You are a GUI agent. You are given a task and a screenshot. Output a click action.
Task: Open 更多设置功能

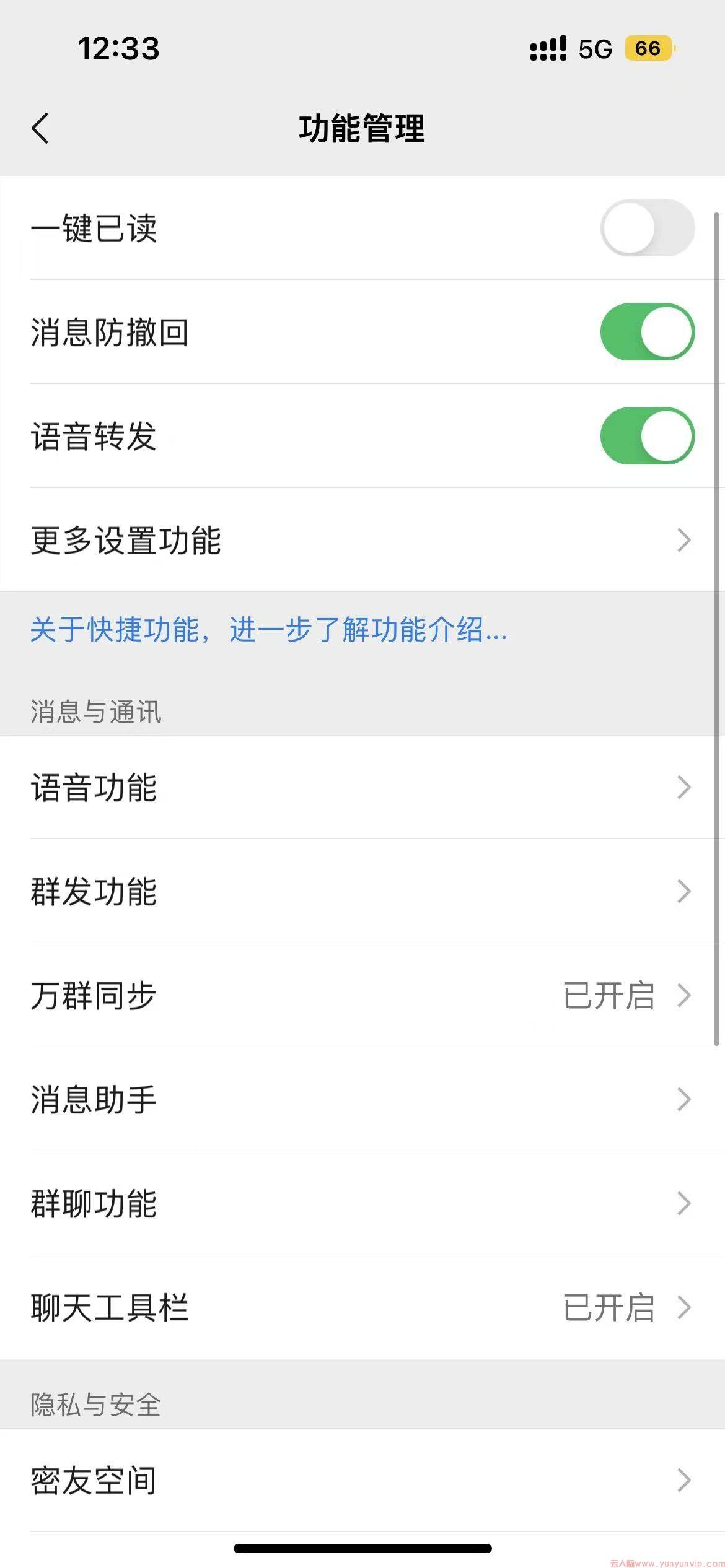tap(362, 540)
